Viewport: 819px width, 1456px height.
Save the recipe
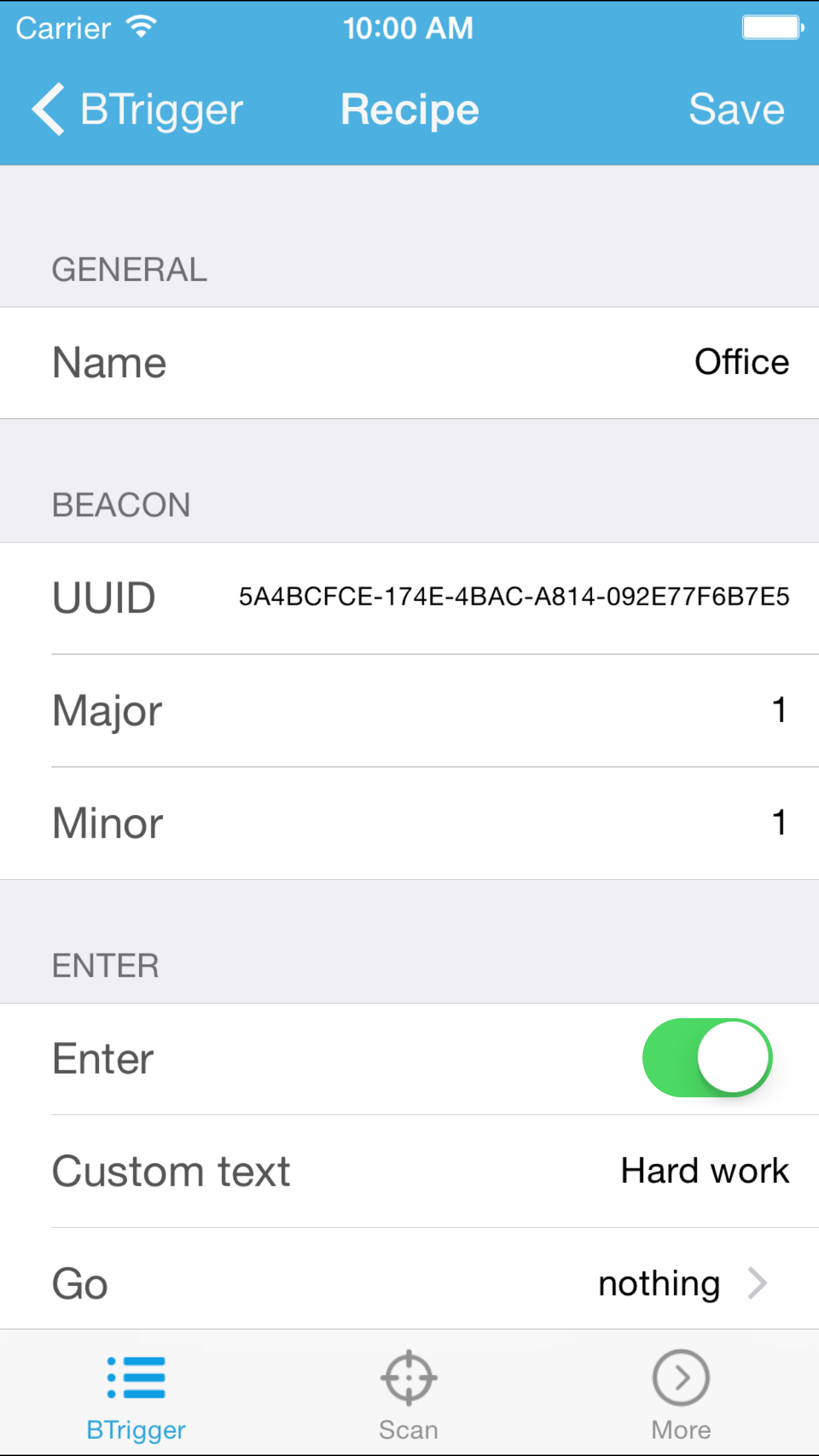[737, 109]
